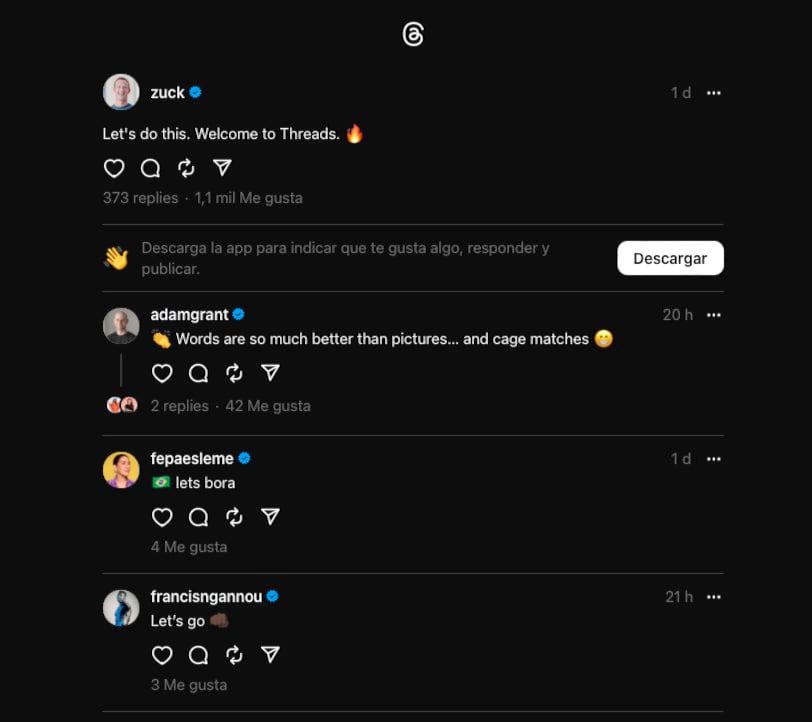This screenshot has height=722, width=812.
Task: Repost fepaesleme's reply
Action: point(234,517)
